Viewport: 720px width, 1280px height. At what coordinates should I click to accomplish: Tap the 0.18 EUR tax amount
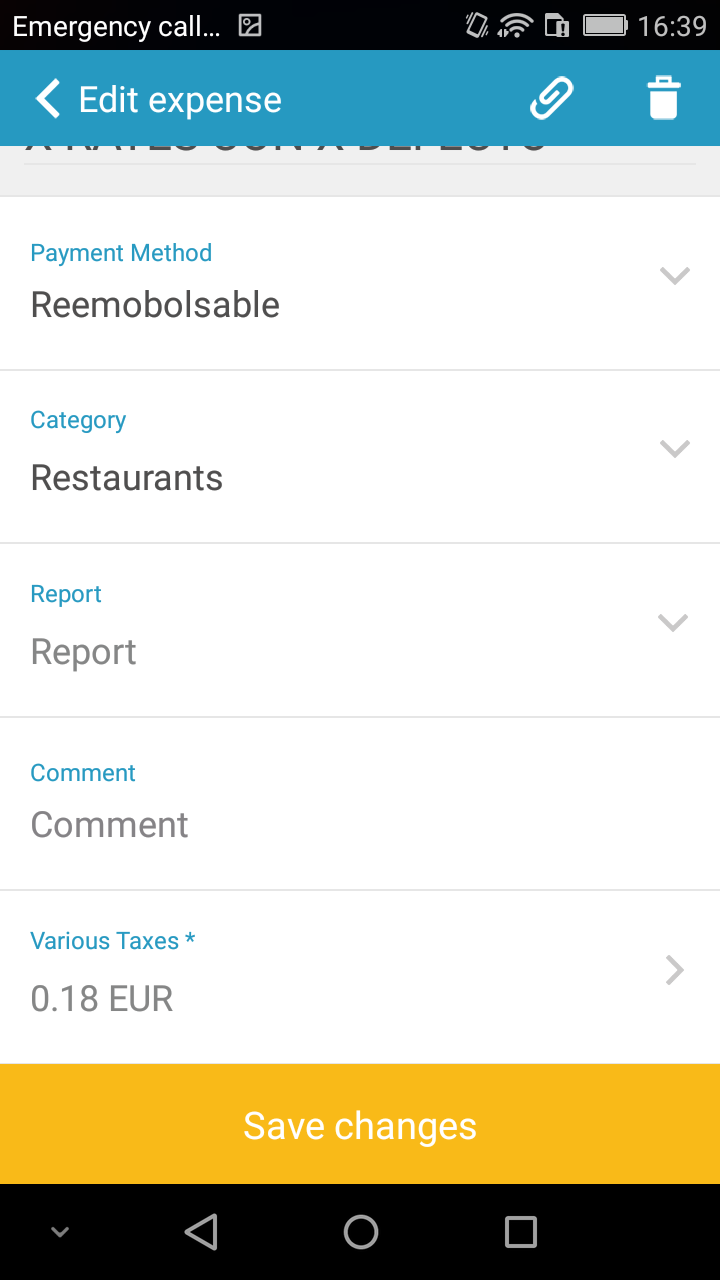point(102,997)
